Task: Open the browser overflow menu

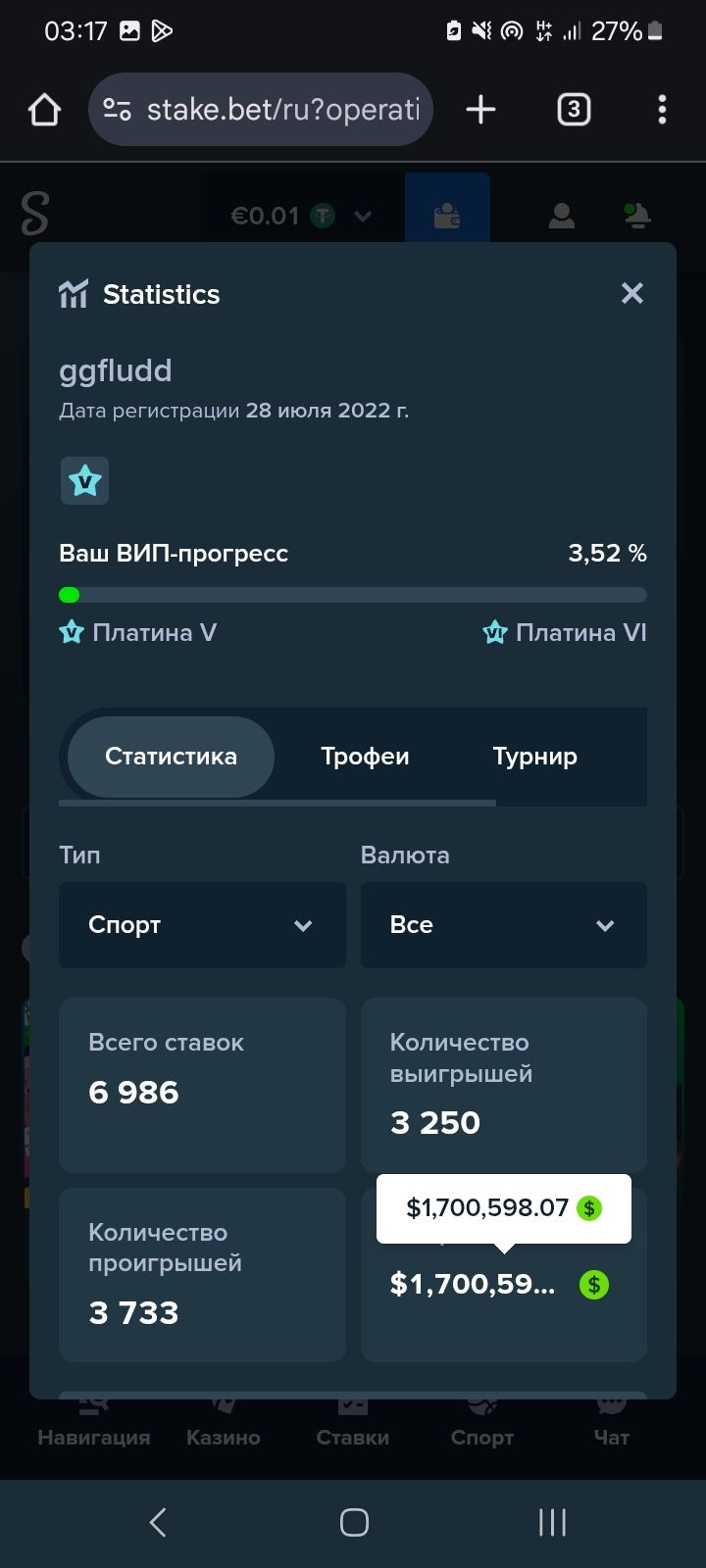Action: click(x=662, y=110)
